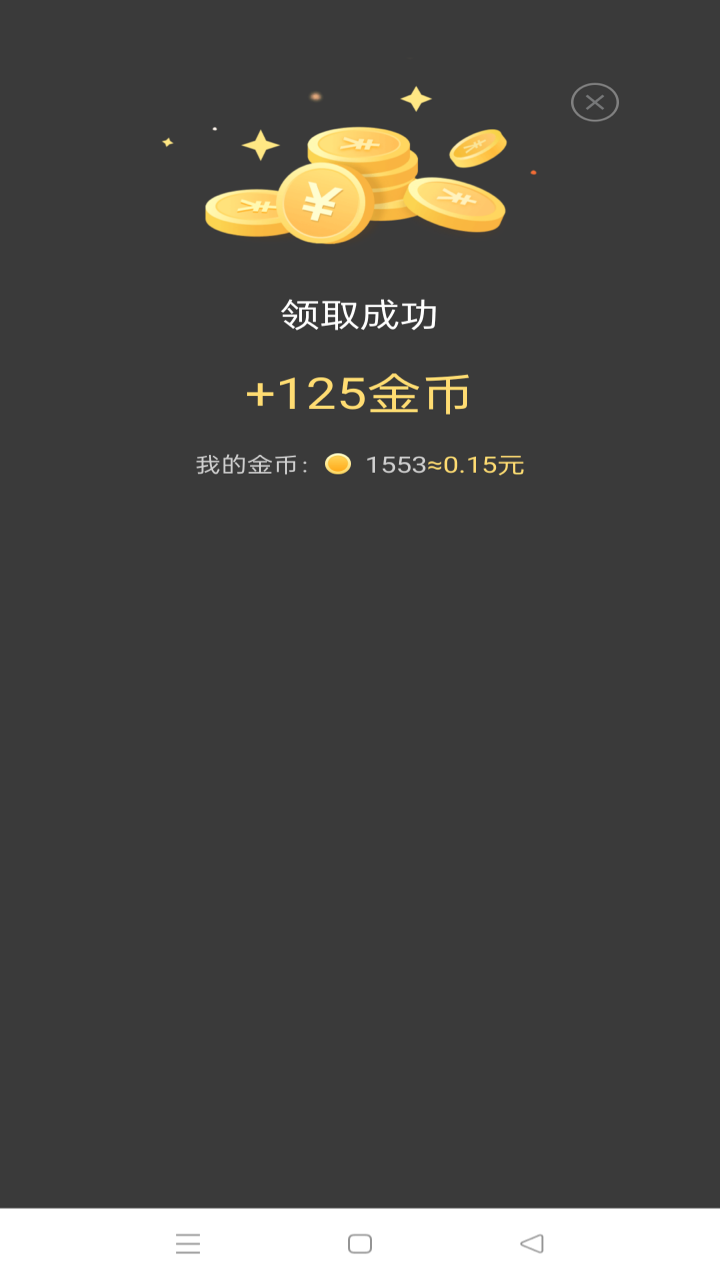
Task: Open the system home screen
Action: click(360, 1243)
